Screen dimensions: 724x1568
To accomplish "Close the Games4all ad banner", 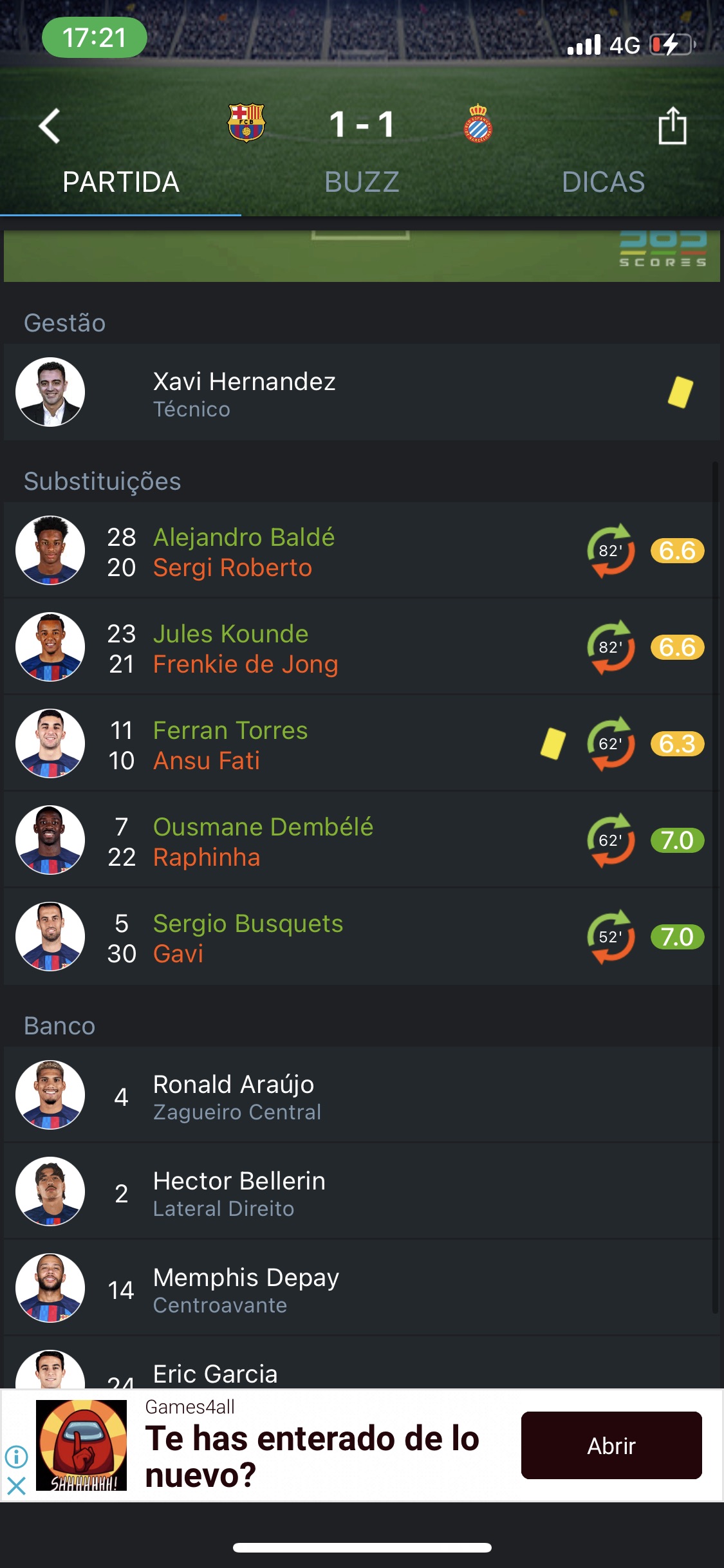I will click(x=16, y=1486).
